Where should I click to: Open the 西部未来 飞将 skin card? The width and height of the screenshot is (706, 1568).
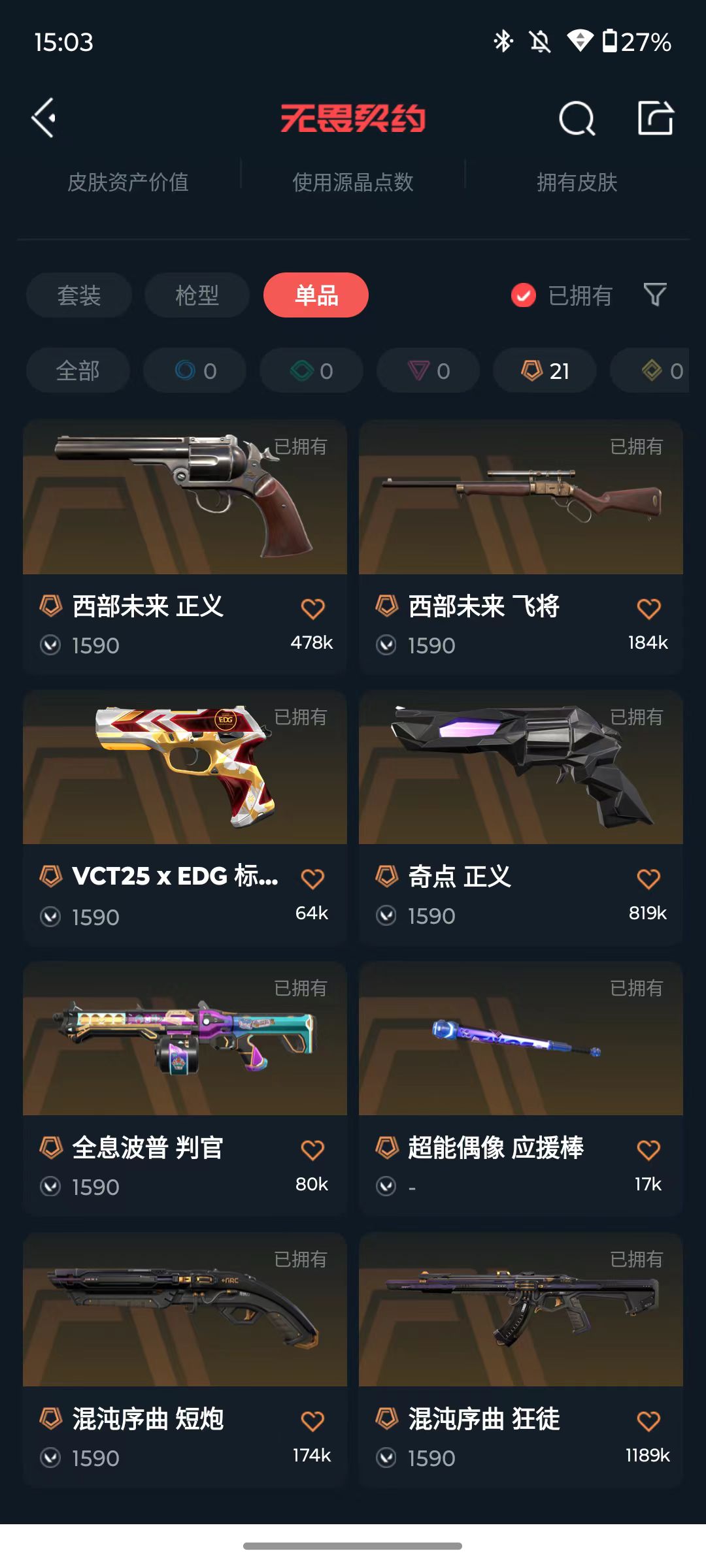point(521,547)
